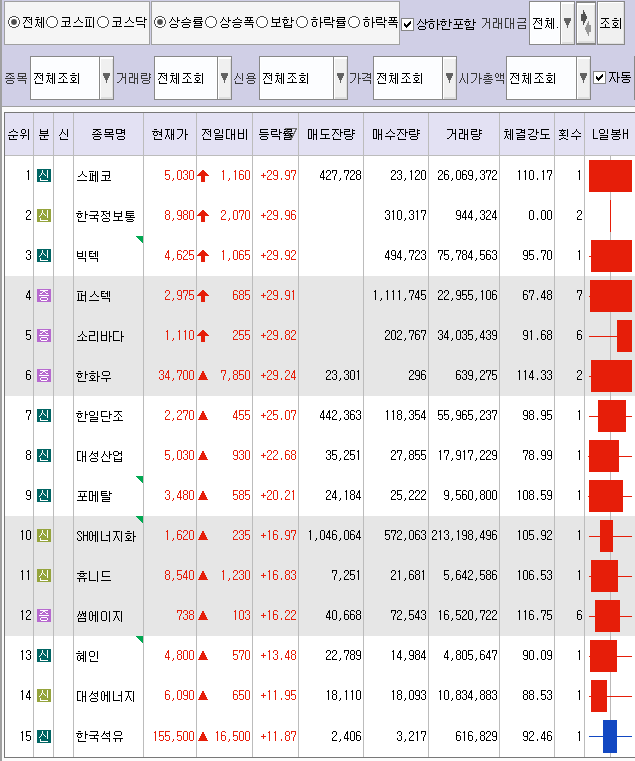Choose the 상승폭 sorting option
Image resolution: width=635 pixels, height=761 pixels.
(211, 21)
